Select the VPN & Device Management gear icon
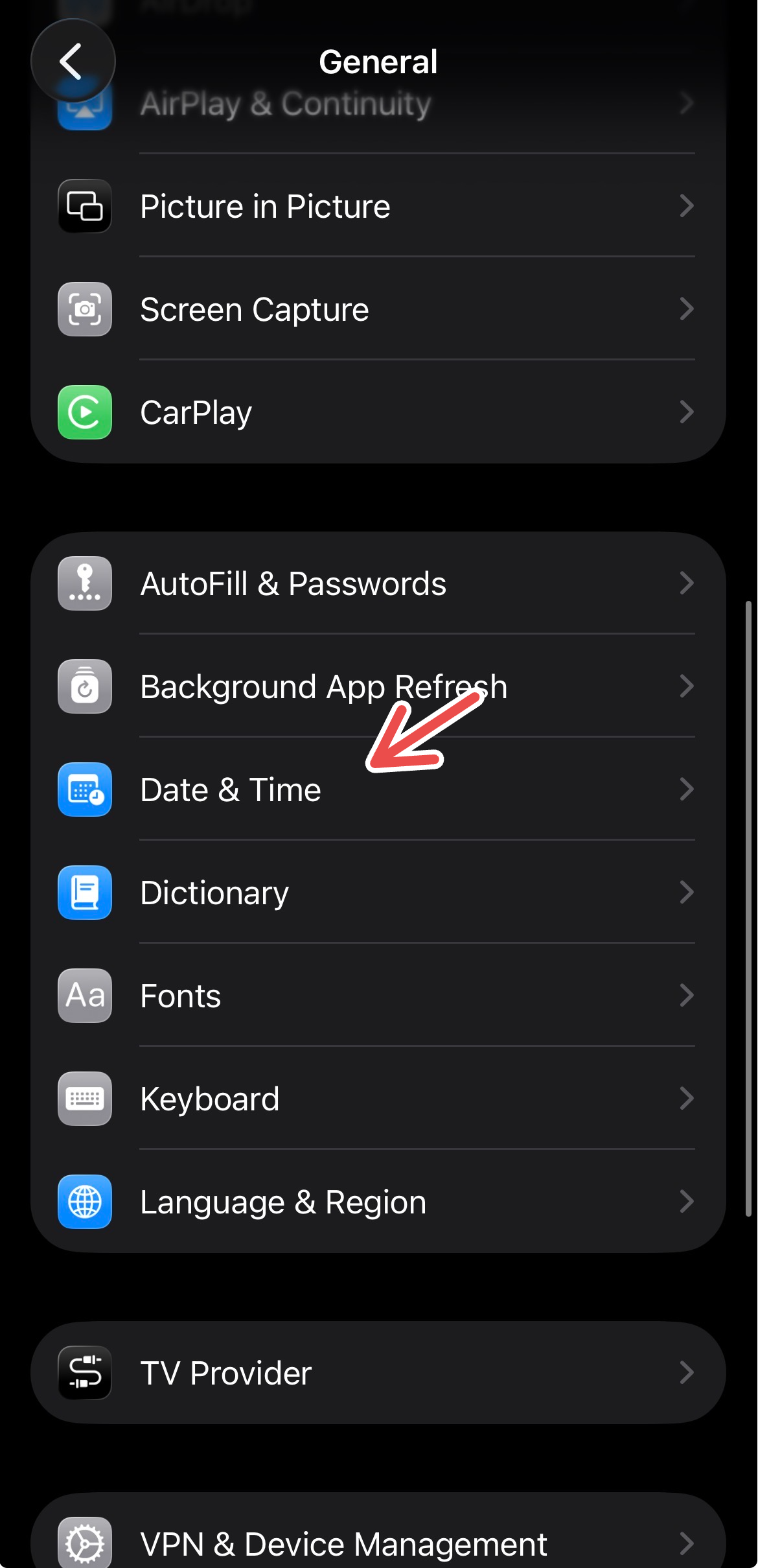 coord(84,1543)
